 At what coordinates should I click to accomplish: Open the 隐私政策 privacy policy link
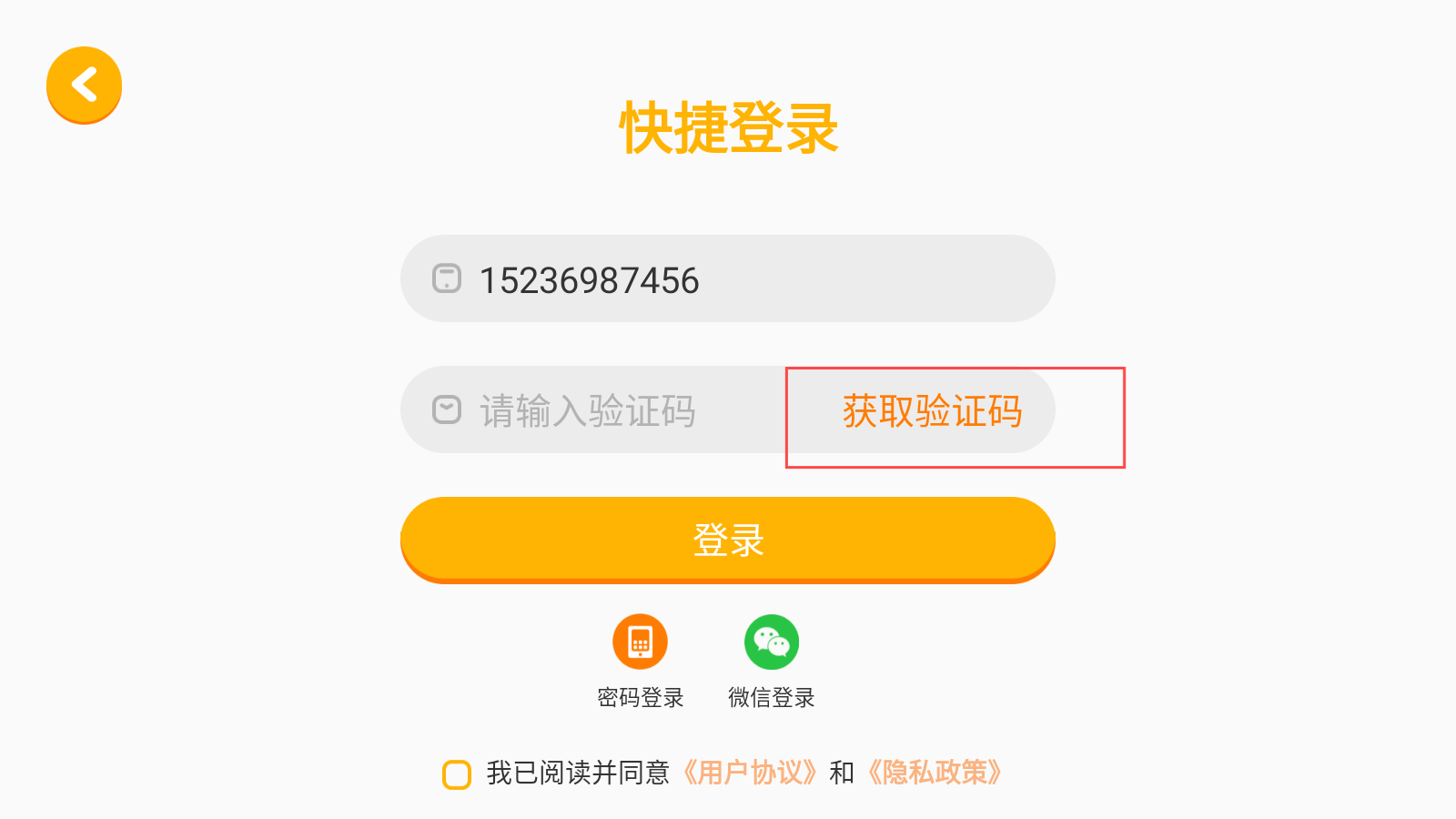[x=935, y=773]
